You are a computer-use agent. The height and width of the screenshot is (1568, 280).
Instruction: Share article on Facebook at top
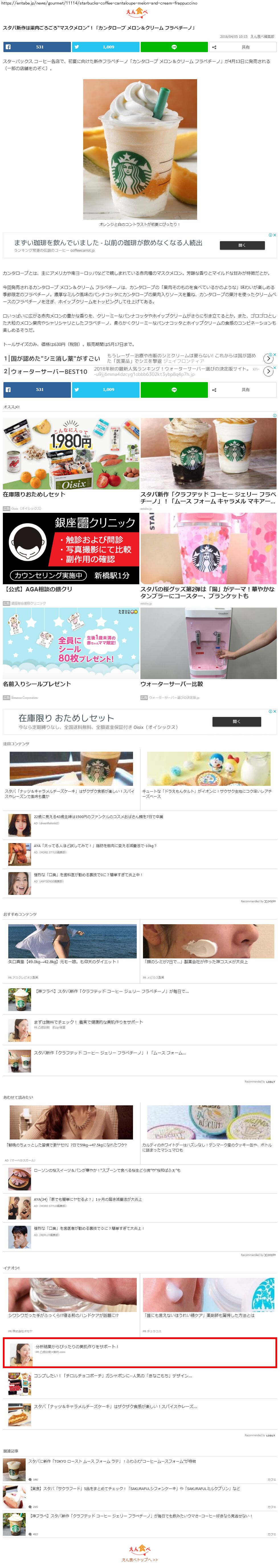pos(36,47)
